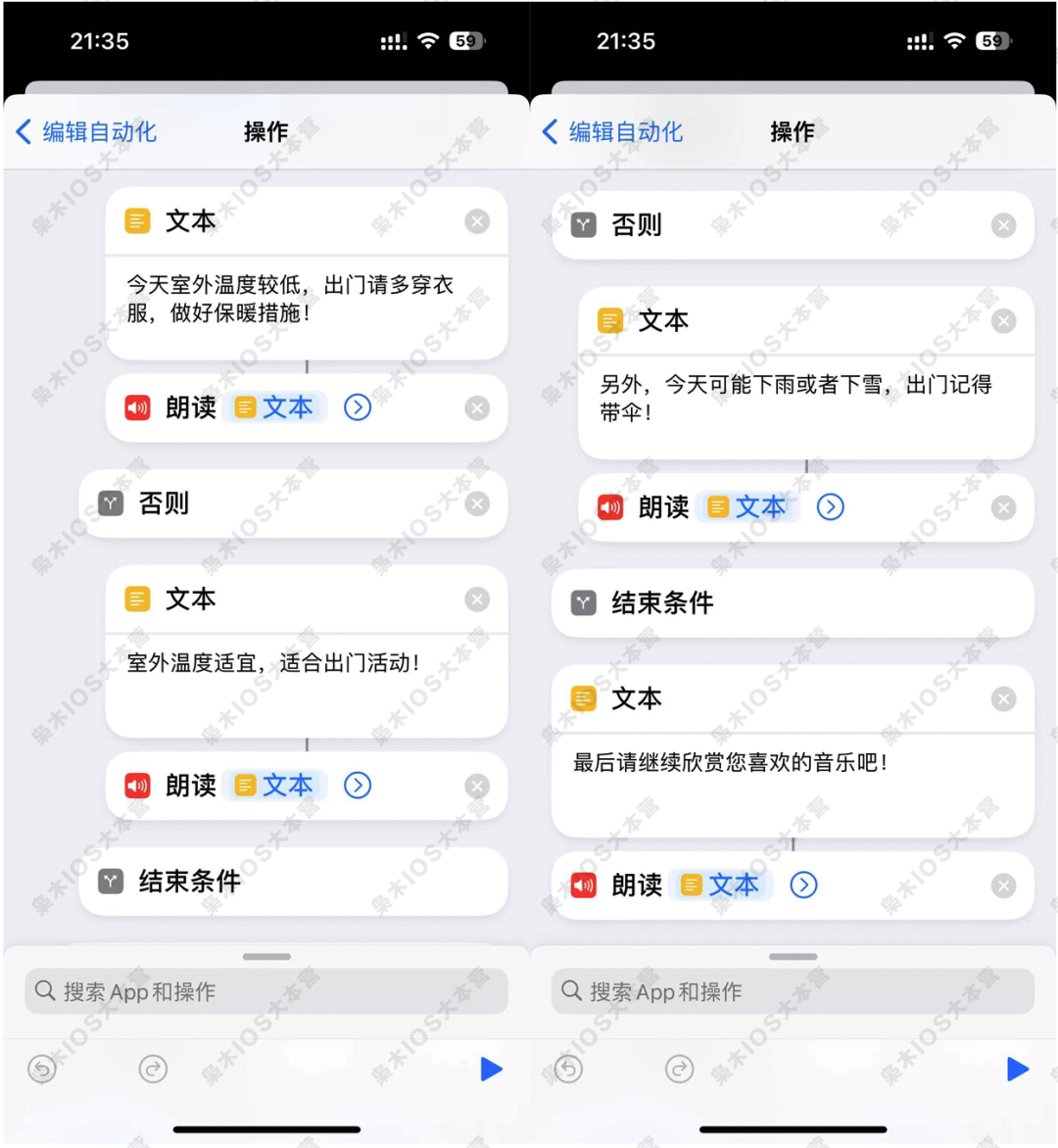Tap the speaker icon on the 朗读 action under 结束条件
The height and width of the screenshot is (1148, 1058).
click(583, 885)
